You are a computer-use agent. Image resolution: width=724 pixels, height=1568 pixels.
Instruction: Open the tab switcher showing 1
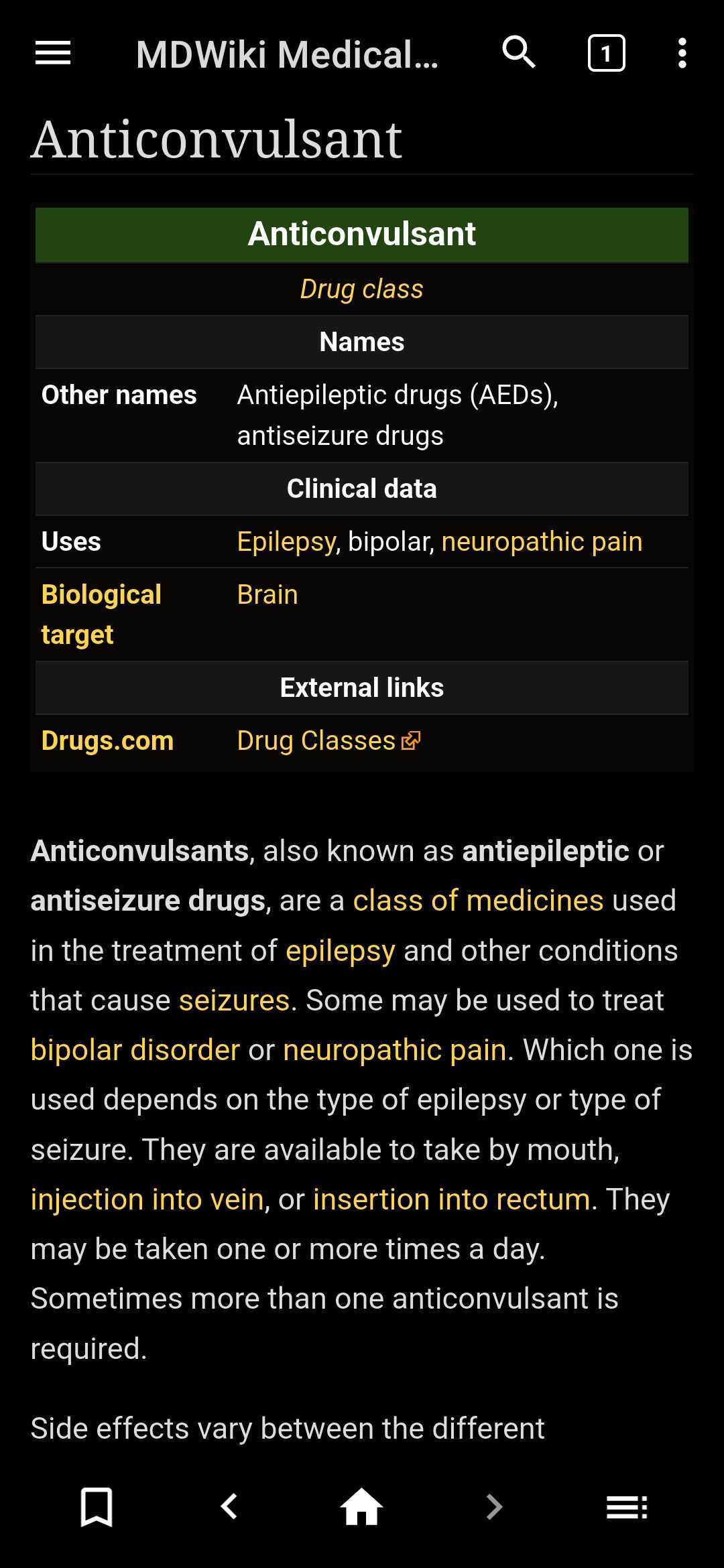click(x=605, y=54)
